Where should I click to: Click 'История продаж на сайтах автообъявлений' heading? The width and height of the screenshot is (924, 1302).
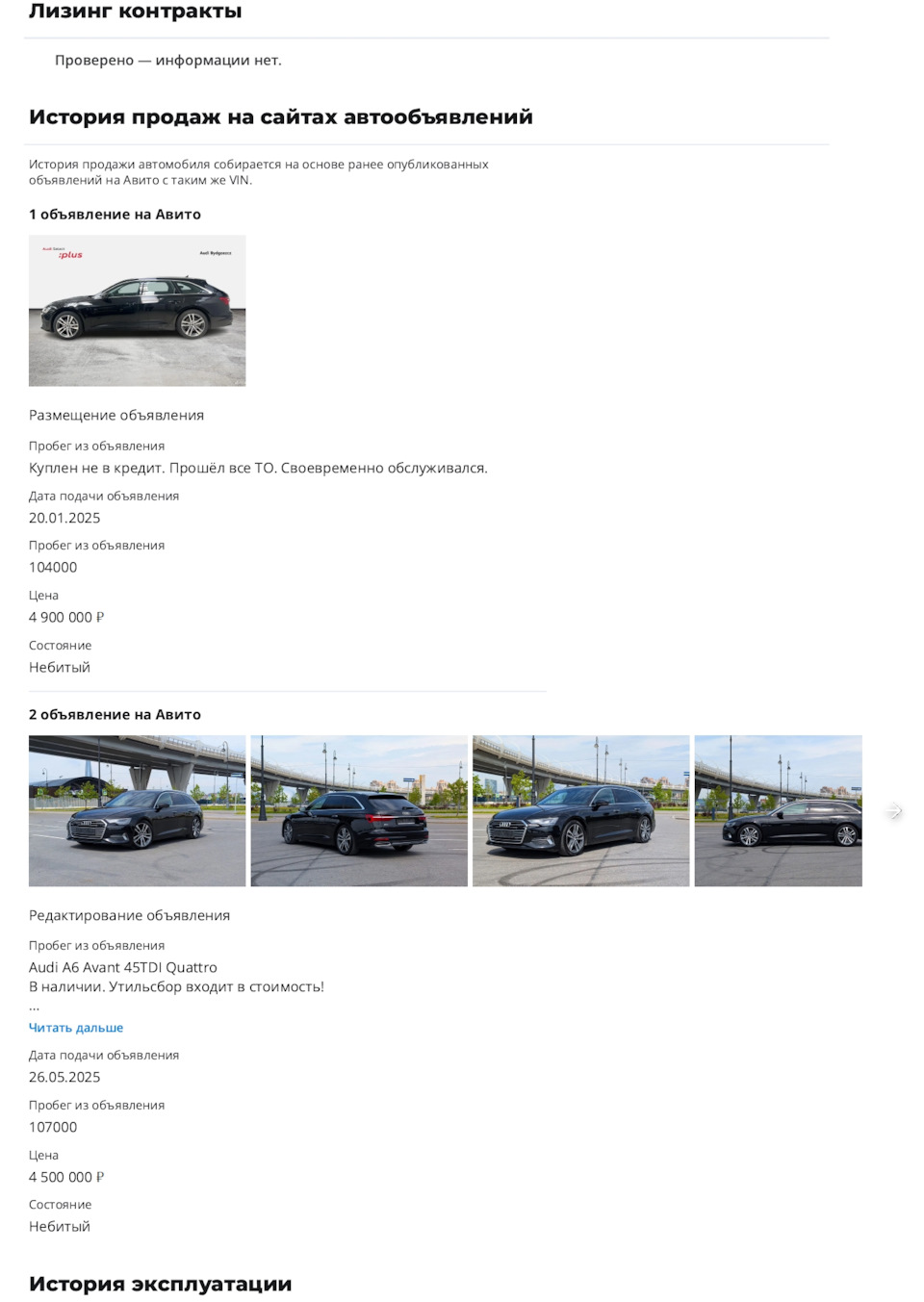[x=280, y=116]
